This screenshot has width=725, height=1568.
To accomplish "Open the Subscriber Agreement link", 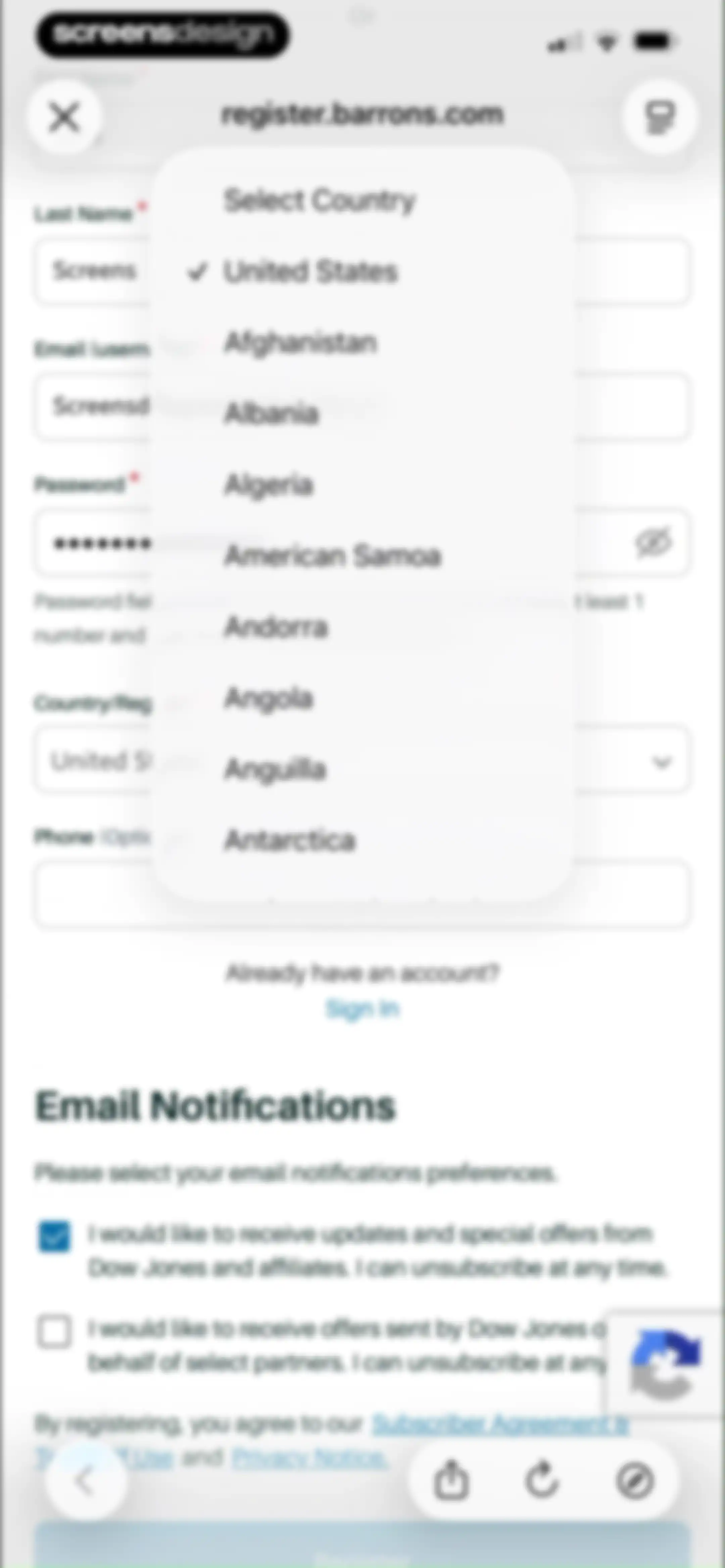I will [x=500, y=1424].
